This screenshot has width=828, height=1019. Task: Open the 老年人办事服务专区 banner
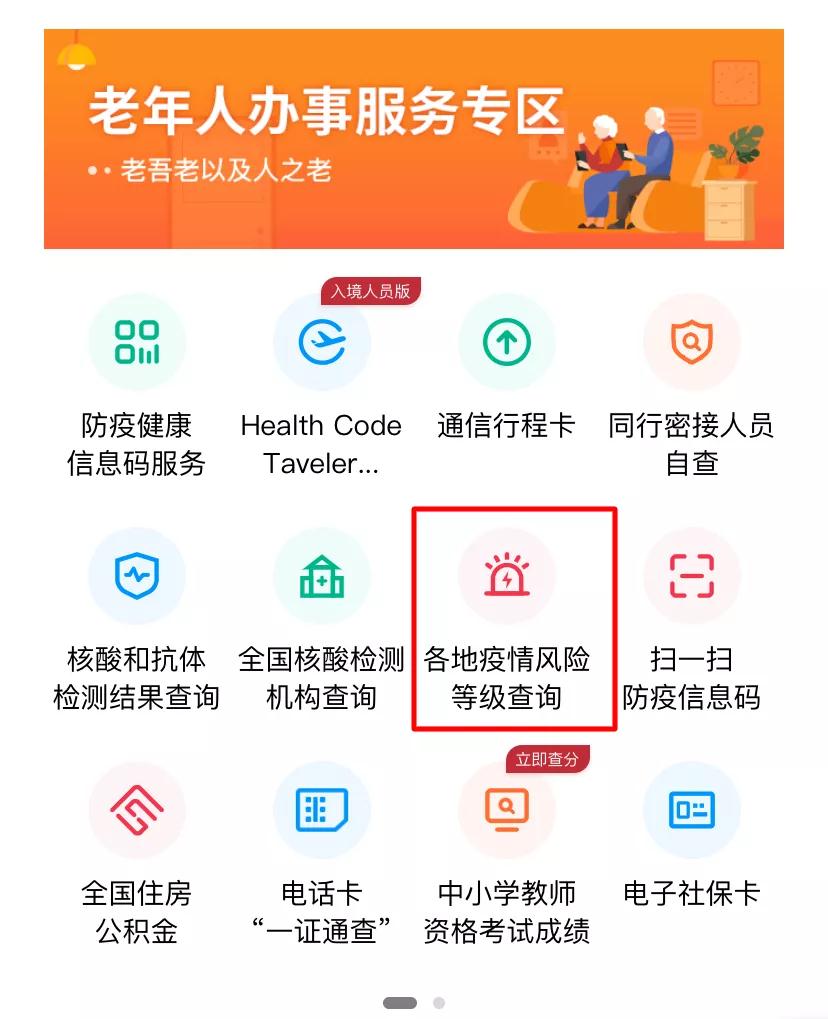click(x=413, y=139)
